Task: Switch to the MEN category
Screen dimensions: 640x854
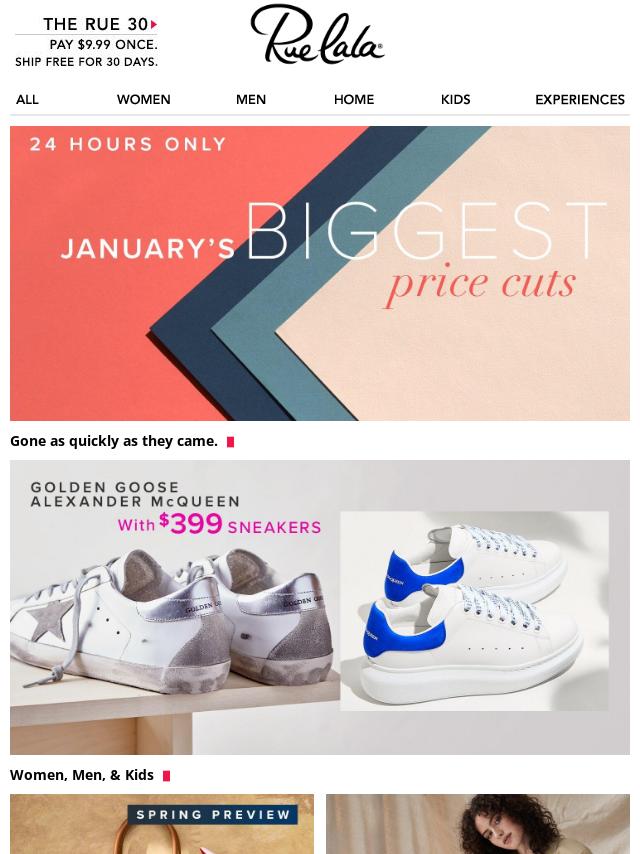Action: pos(250,99)
